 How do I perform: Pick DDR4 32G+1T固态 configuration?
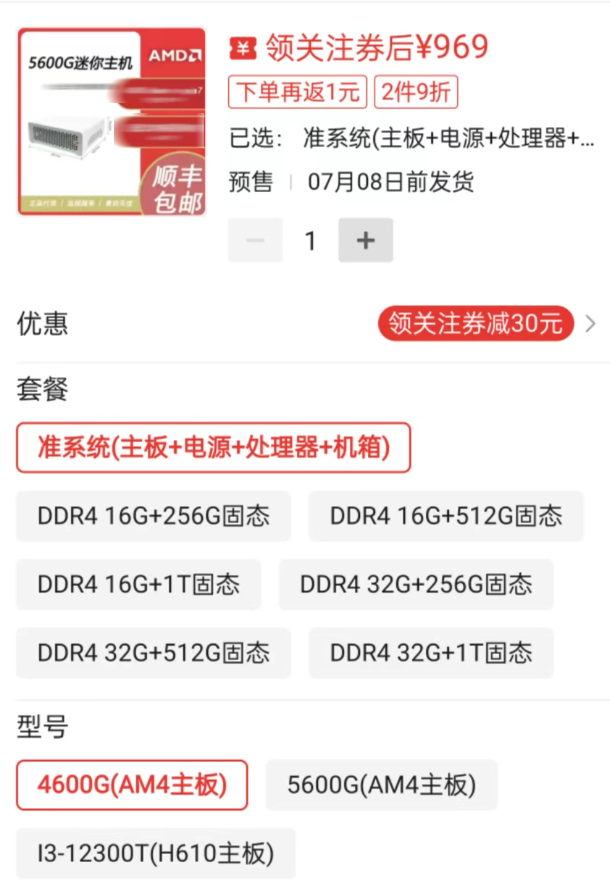tap(431, 653)
